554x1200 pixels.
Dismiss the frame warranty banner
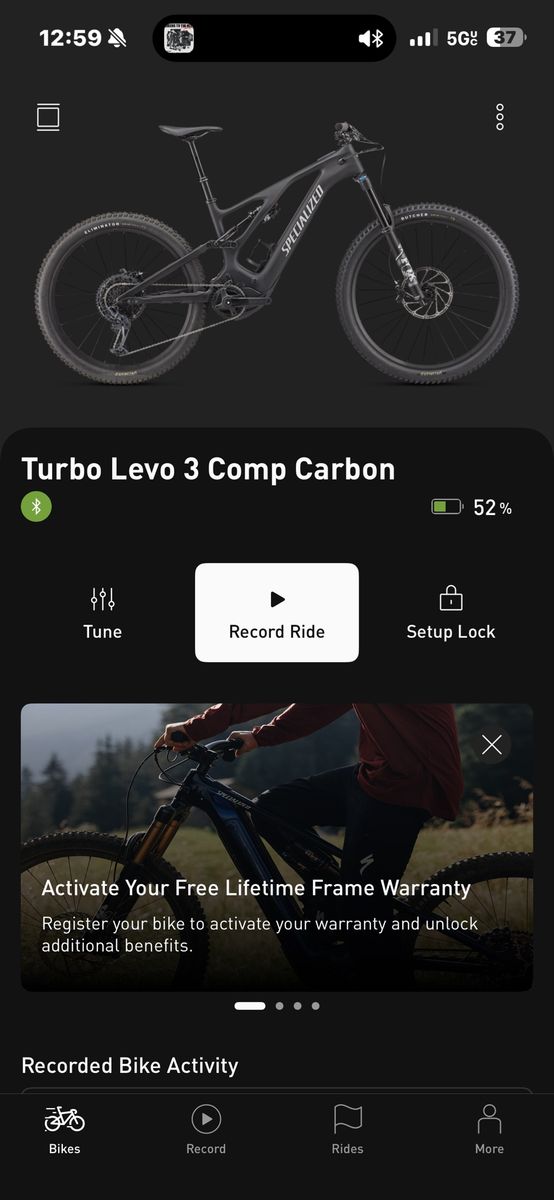[491, 744]
